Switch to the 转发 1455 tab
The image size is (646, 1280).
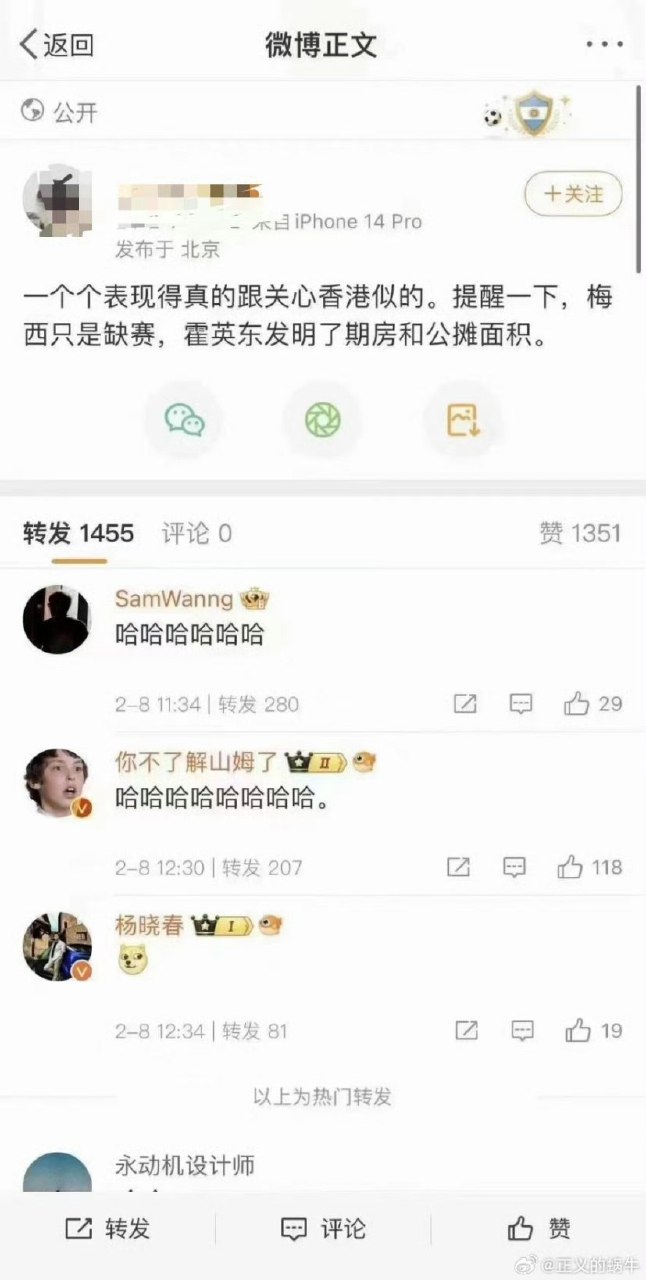78,533
